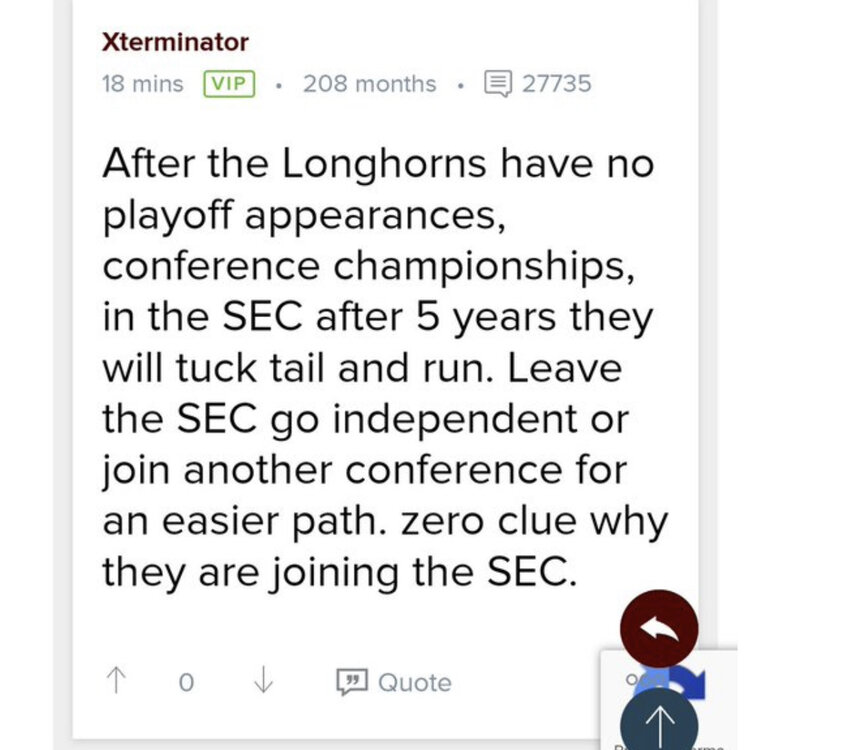The height and width of the screenshot is (750, 865).
Task: Quote Xterminator's post
Action: click(394, 683)
